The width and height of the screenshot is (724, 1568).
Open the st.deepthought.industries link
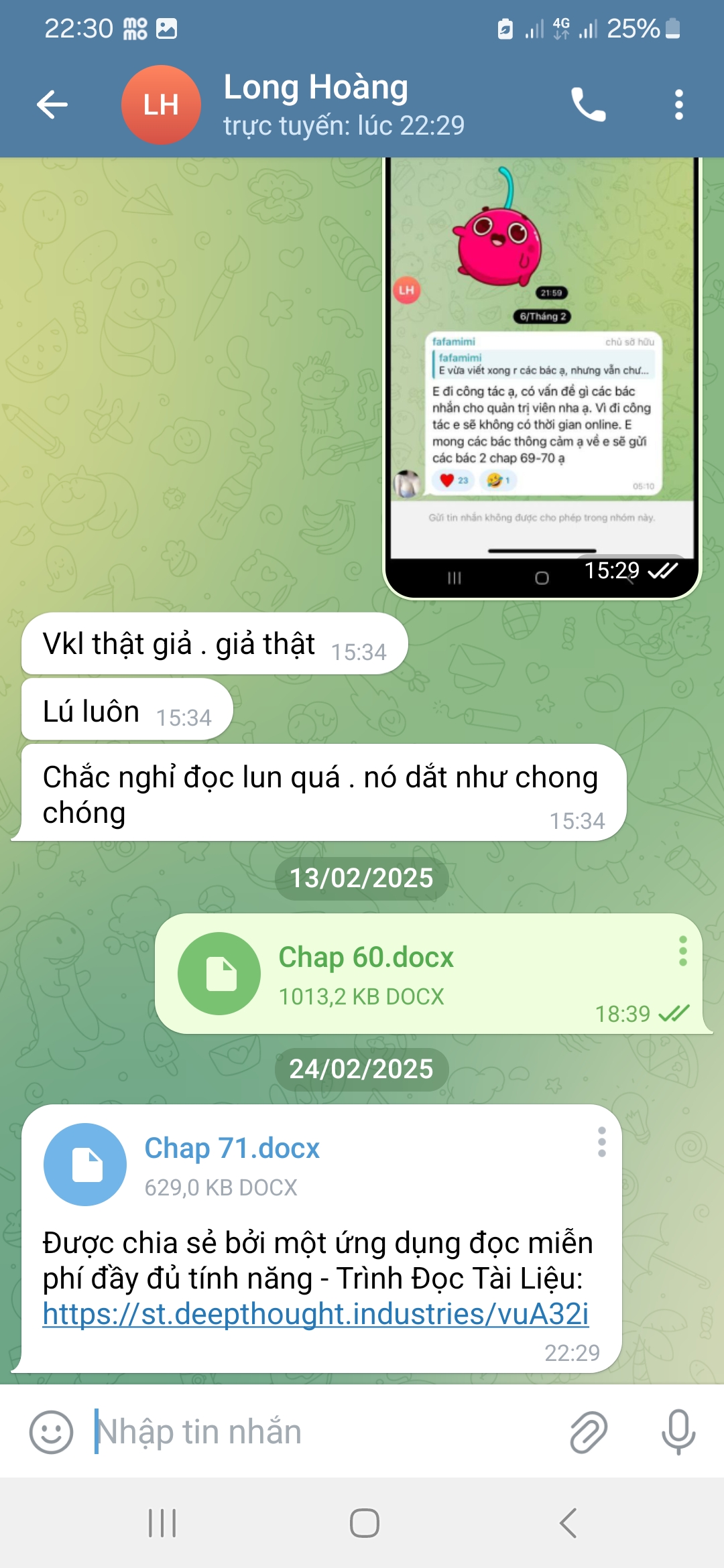(315, 1314)
